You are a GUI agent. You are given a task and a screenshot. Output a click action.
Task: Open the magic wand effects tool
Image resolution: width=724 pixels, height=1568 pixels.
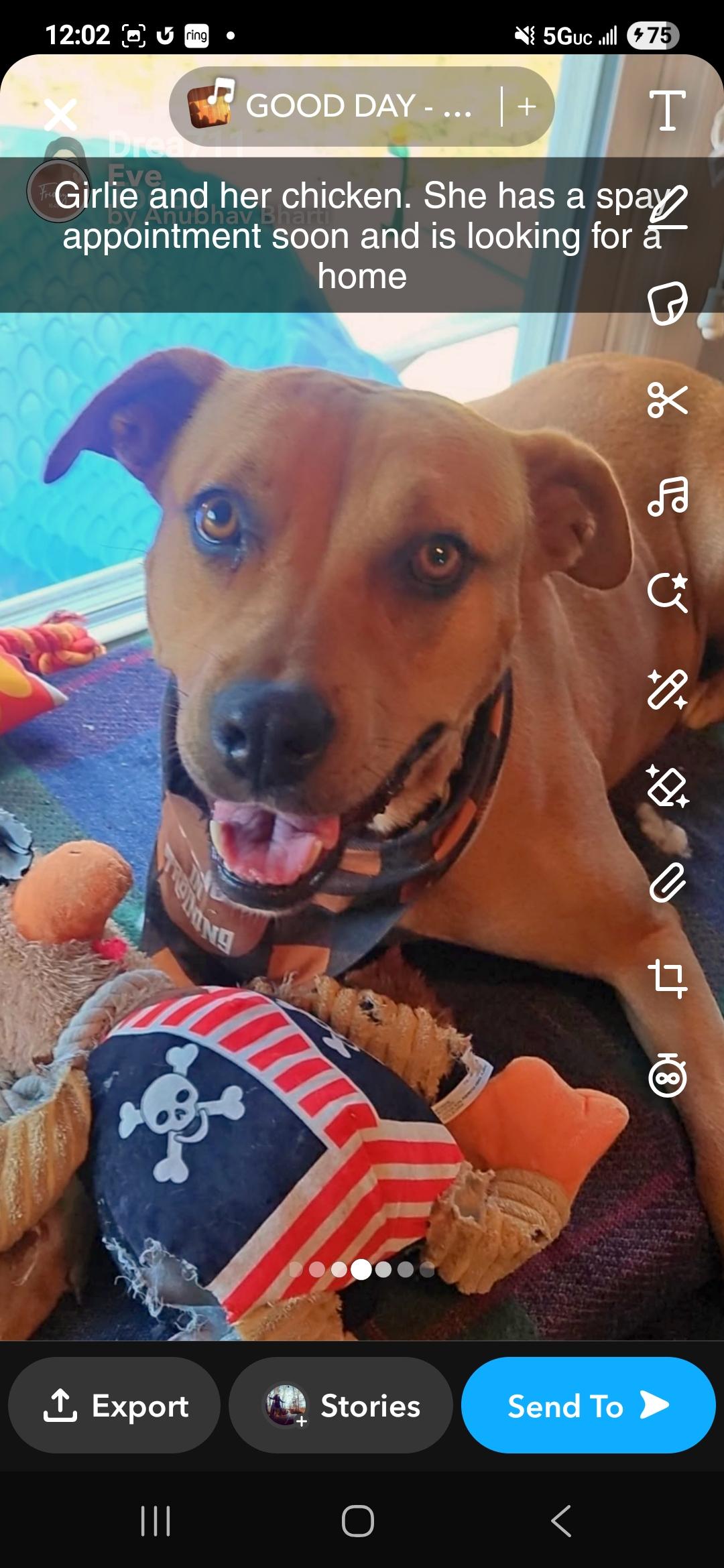click(667, 690)
